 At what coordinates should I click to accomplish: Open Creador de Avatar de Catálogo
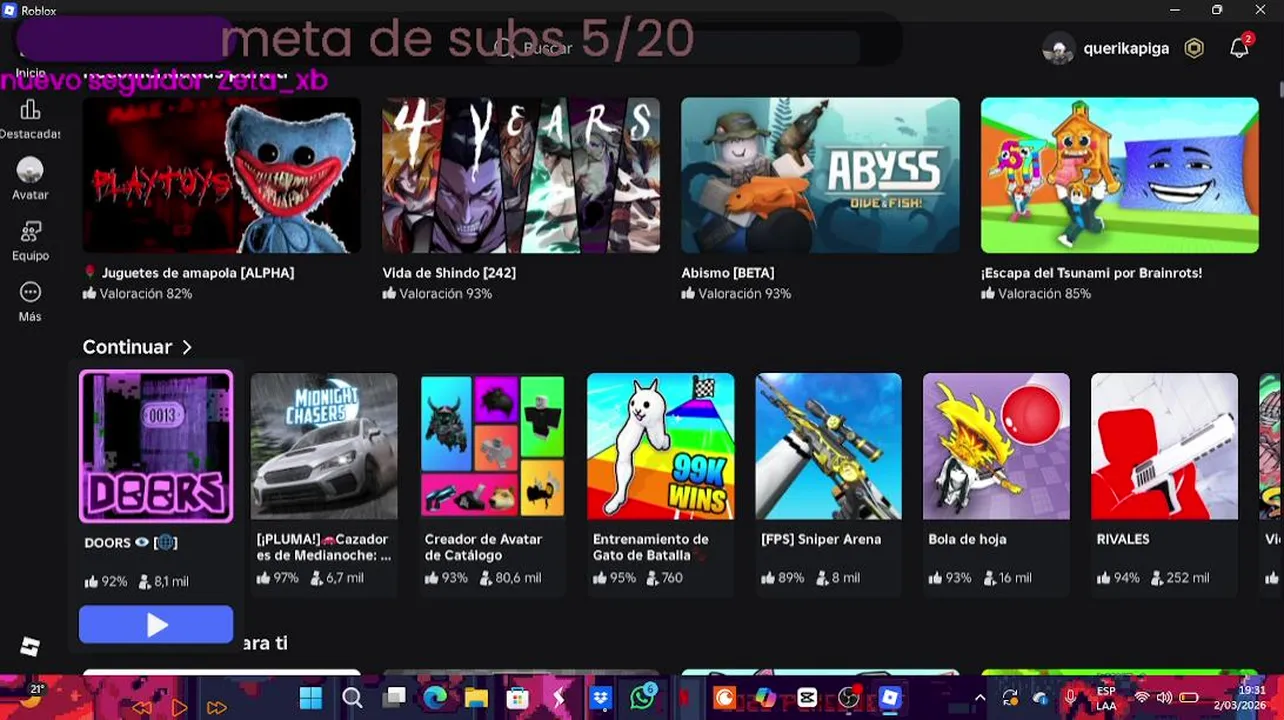coord(492,447)
